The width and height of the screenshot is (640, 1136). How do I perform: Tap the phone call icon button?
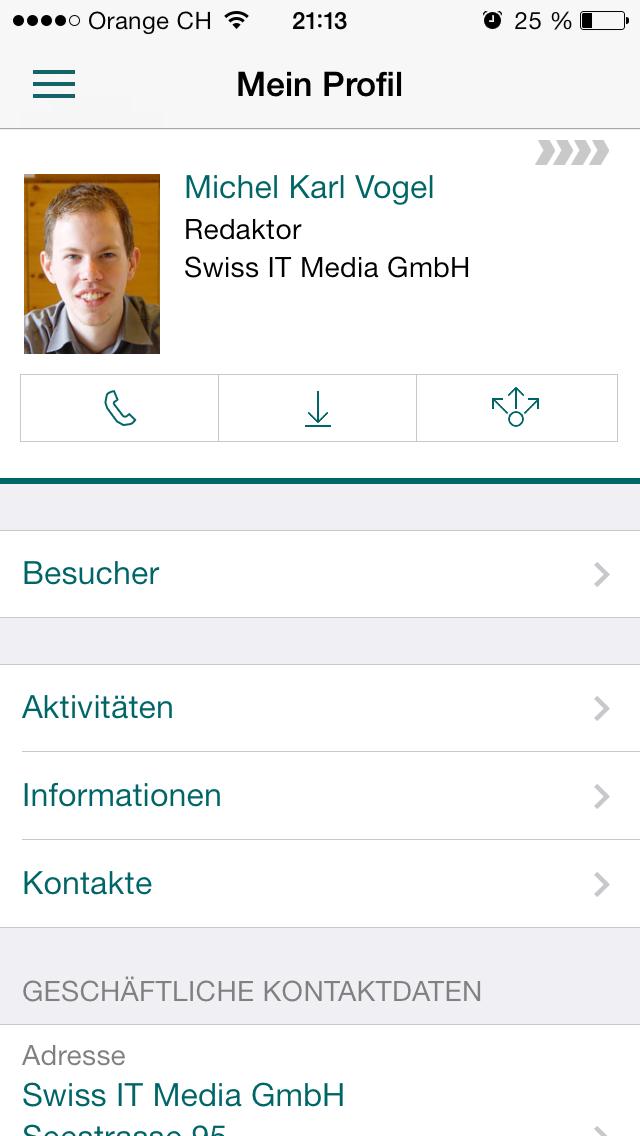(x=120, y=408)
